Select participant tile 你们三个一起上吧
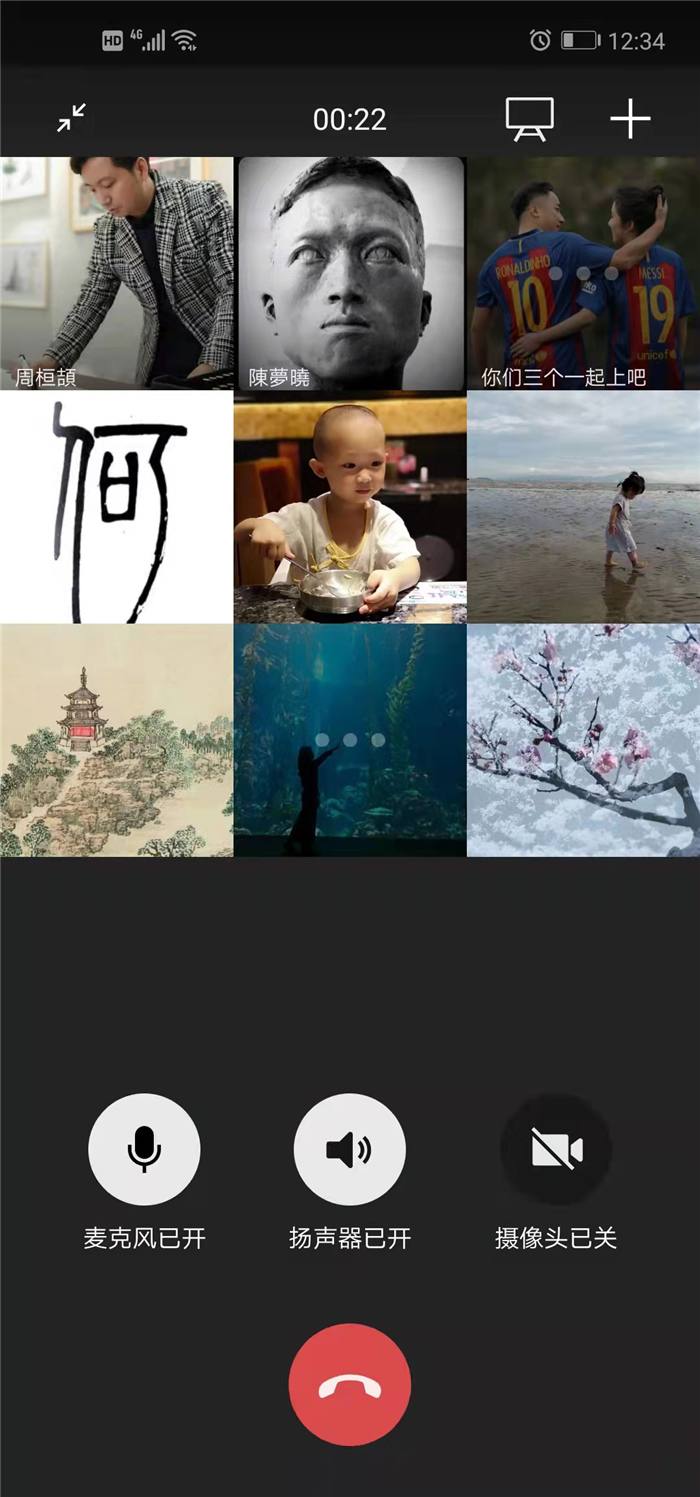This screenshot has height=1497, width=700. point(583,272)
